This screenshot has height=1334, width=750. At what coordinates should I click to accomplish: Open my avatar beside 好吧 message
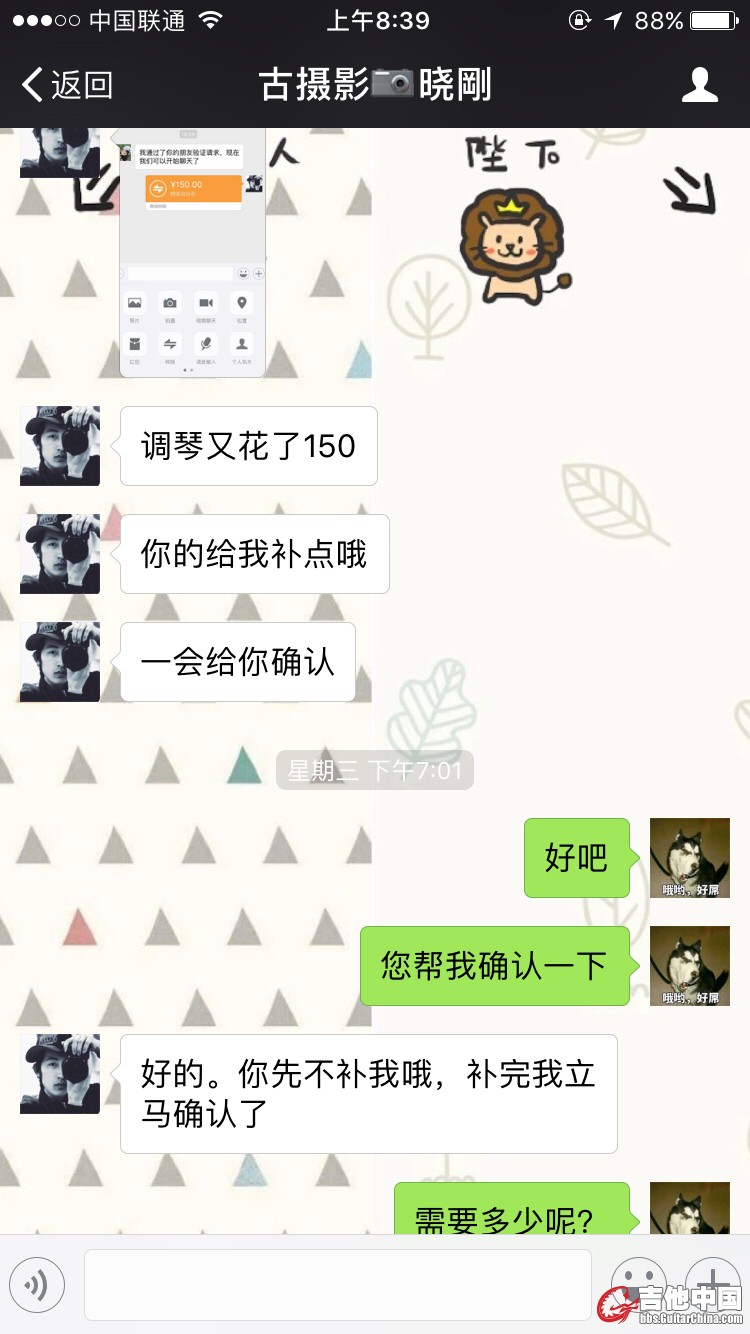pyautogui.click(x=689, y=857)
